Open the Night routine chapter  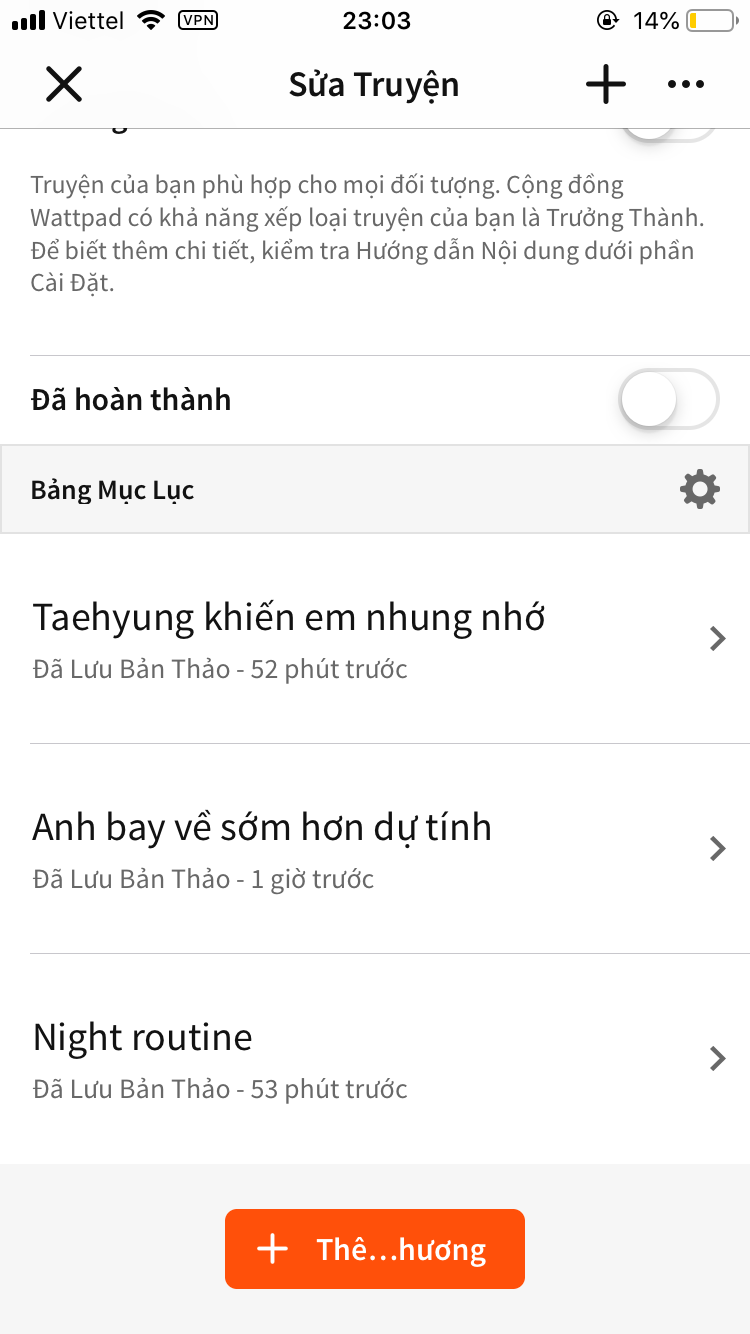click(x=375, y=1059)
